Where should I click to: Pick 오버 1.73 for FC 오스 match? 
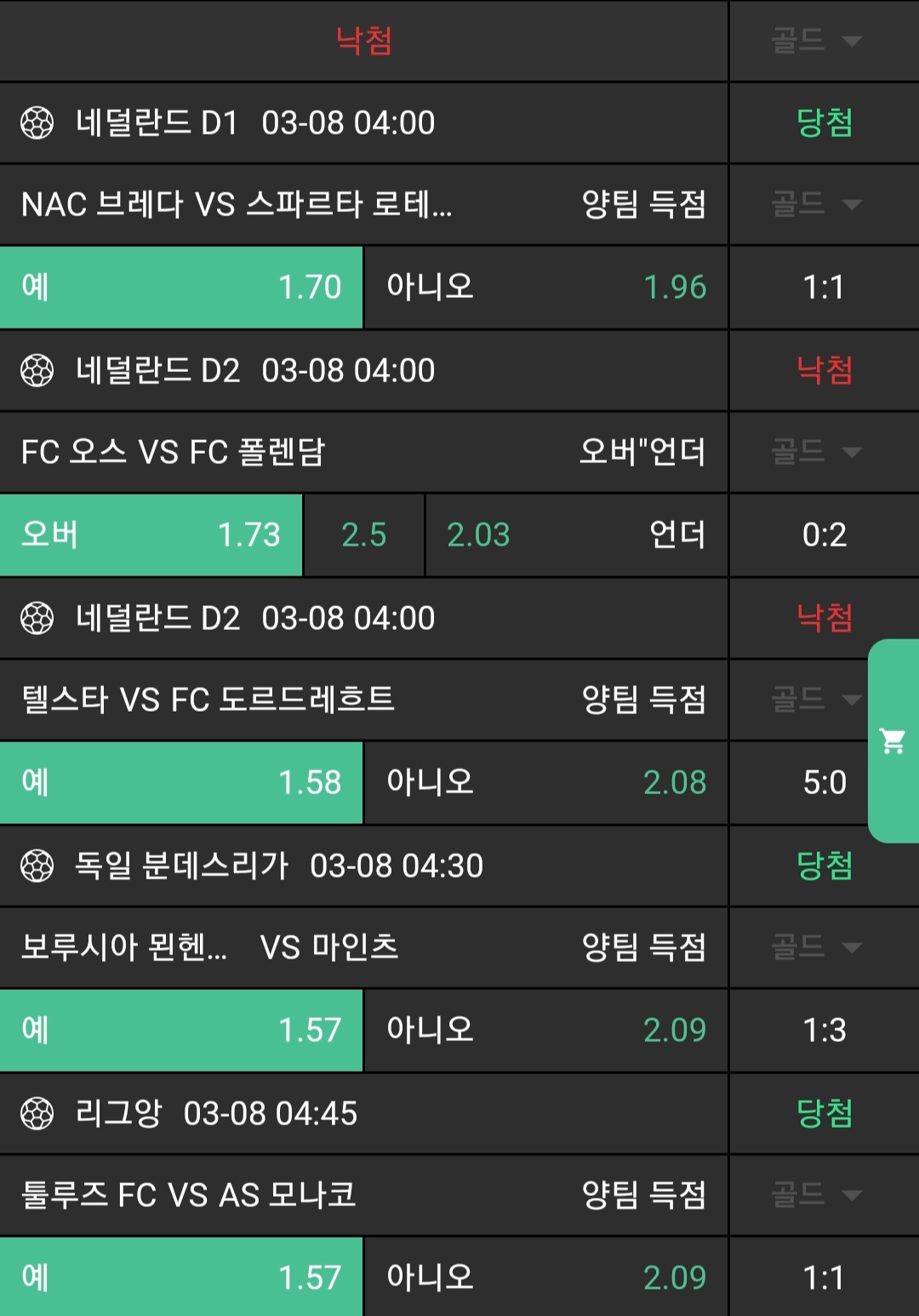[x=151, y=535]
